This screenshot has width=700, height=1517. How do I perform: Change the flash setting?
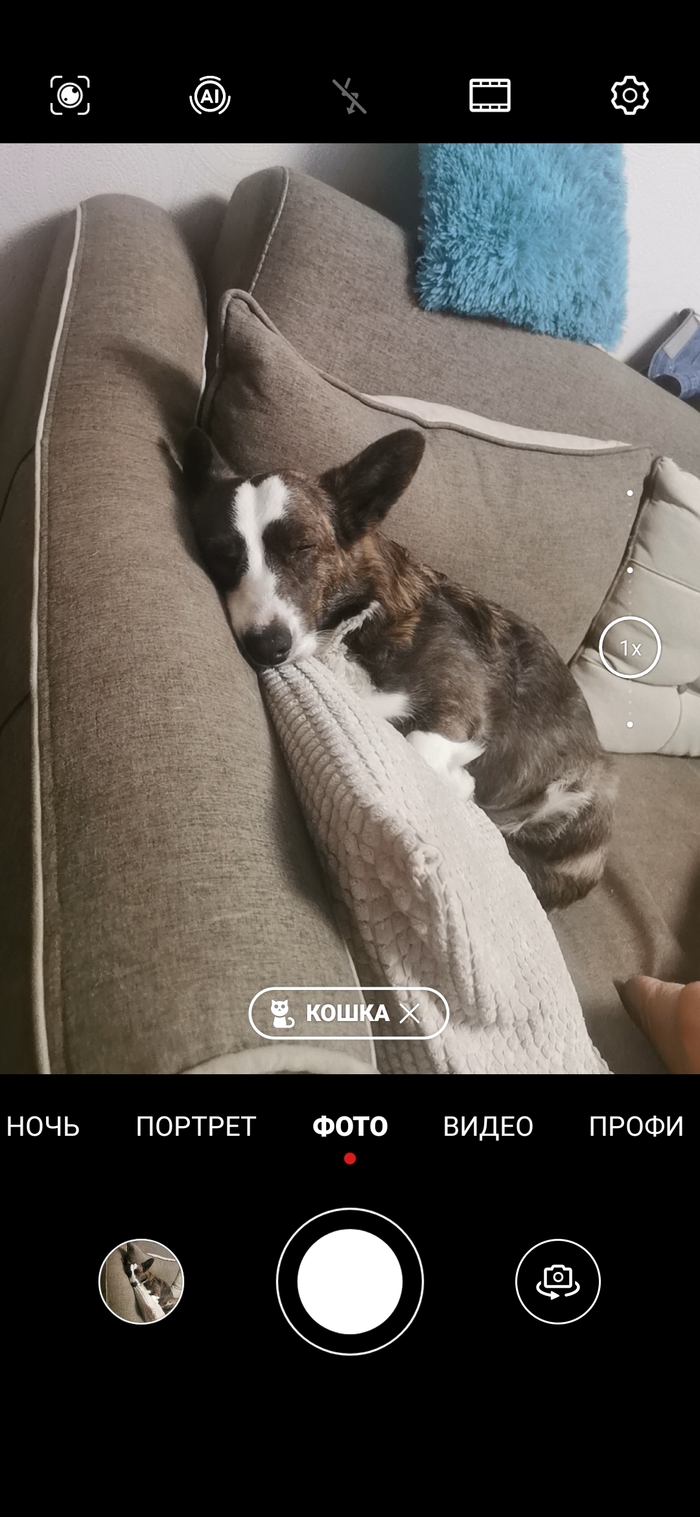coord(350,96)
